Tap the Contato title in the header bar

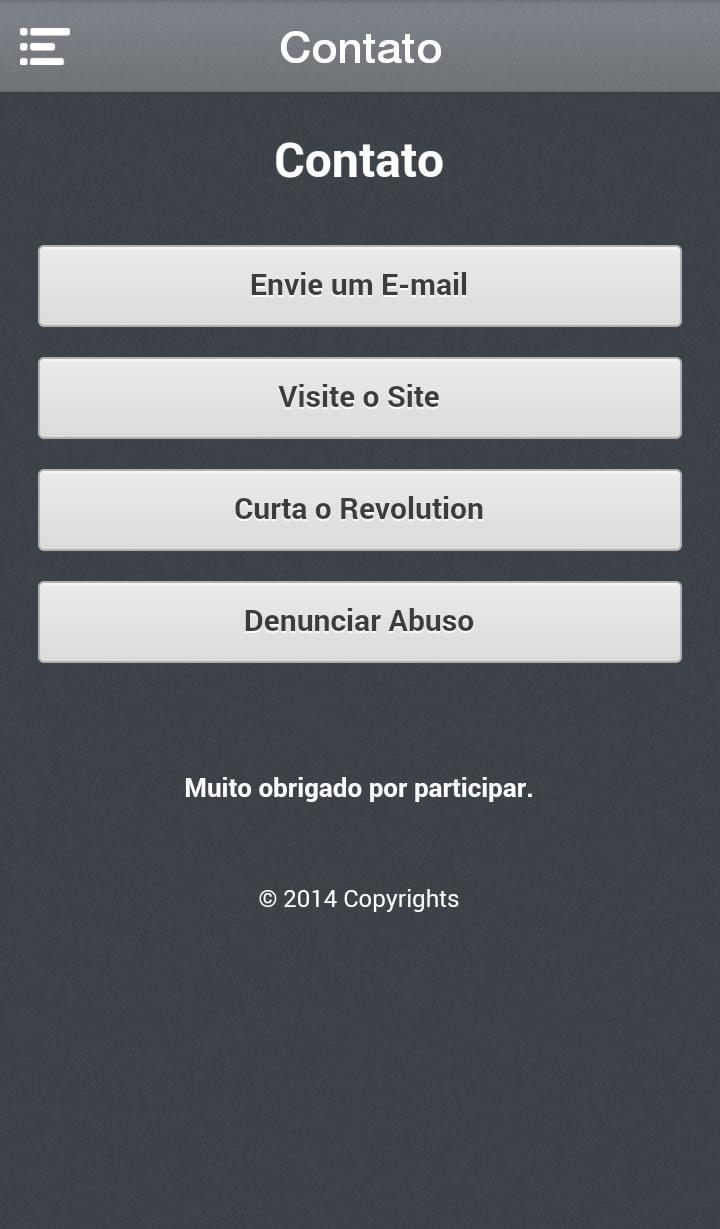(360, 46)
